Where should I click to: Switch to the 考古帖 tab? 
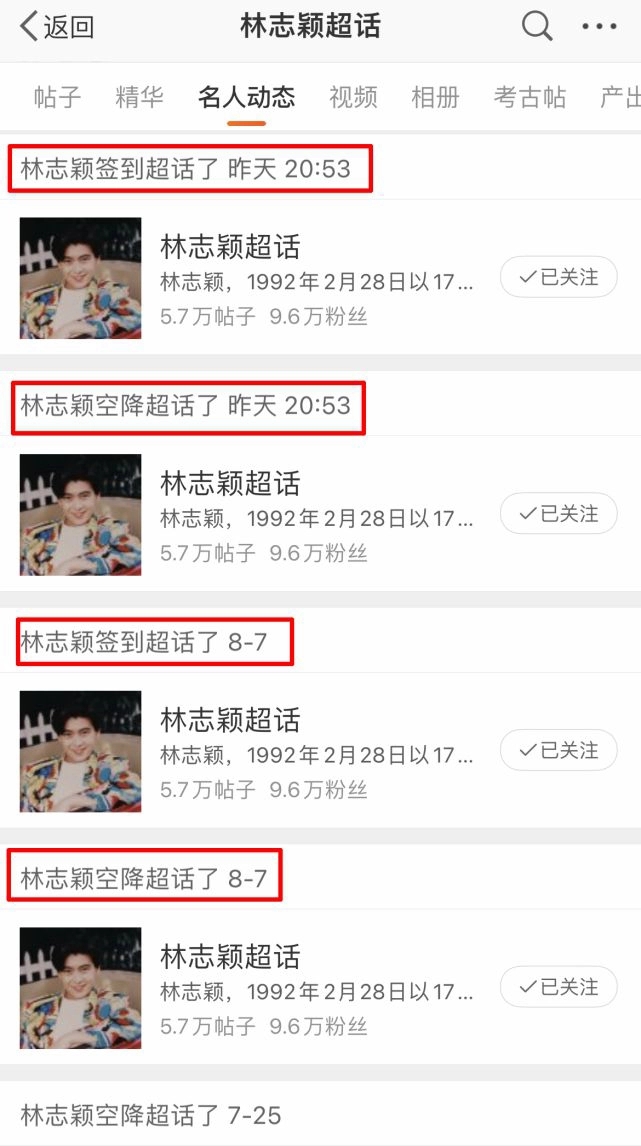(529, 97)
